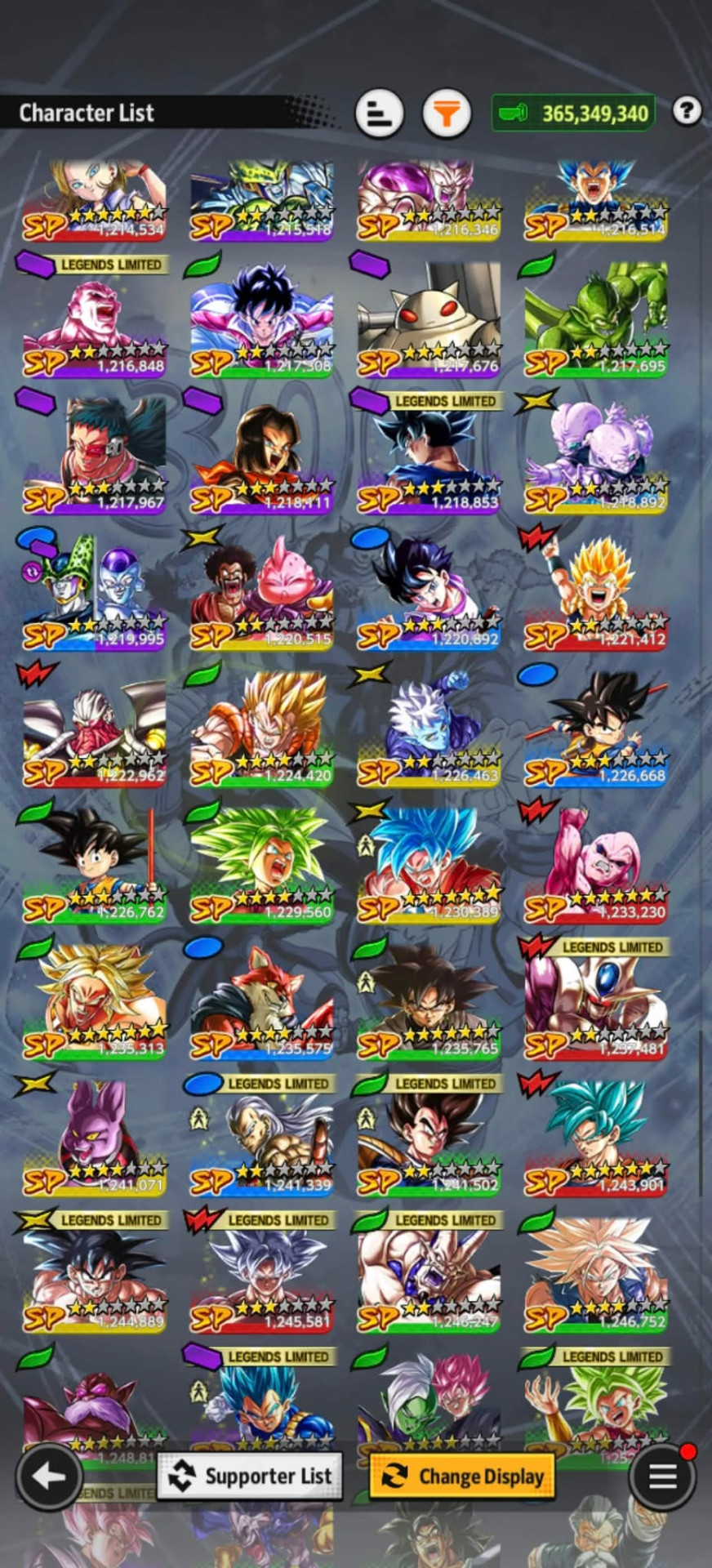This screenshot has height=1568, width=712.
Task: Tap the Change Display button
Action: click(462, 1476)
